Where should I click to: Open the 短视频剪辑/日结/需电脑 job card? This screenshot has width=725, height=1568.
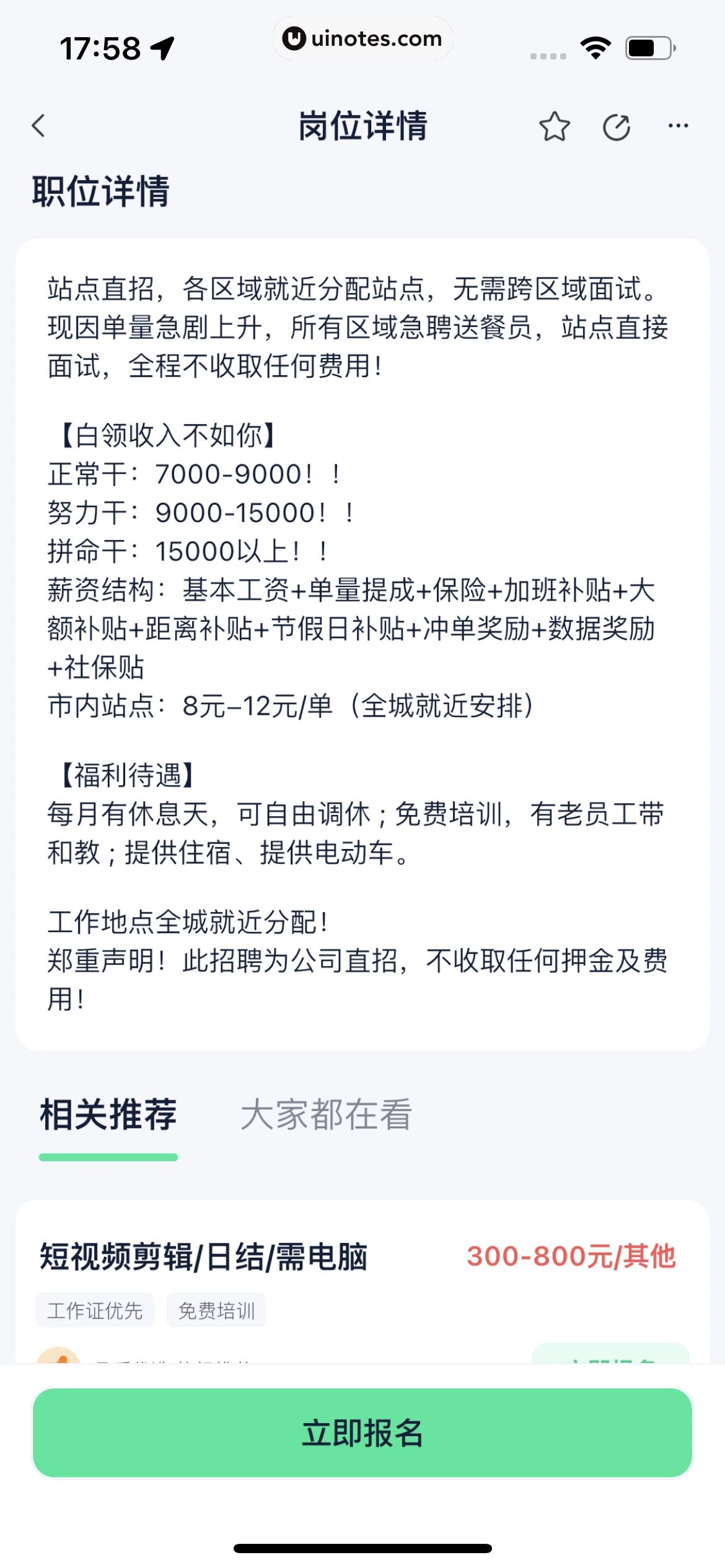[x=204, y=1257]
